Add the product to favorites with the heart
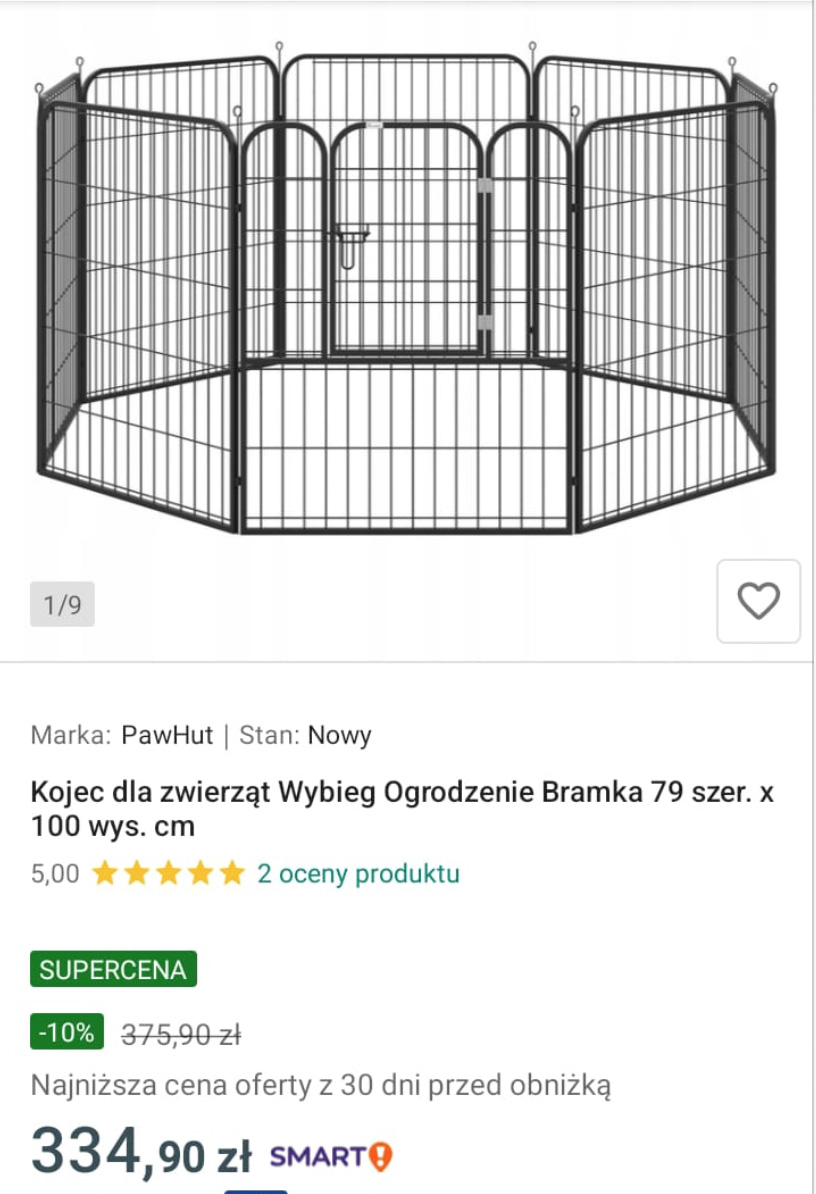The image size is (816, 1194). pyautogui.click(x=758, y=601)
